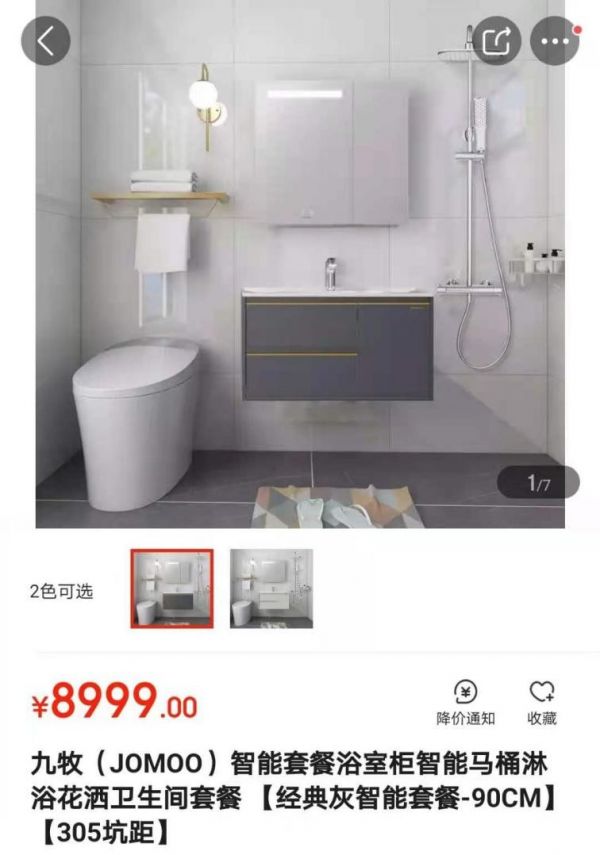The width and height of the screenshot is (600, 855).
Task: Go back using the arrow icon
Action: coord(45,42)
